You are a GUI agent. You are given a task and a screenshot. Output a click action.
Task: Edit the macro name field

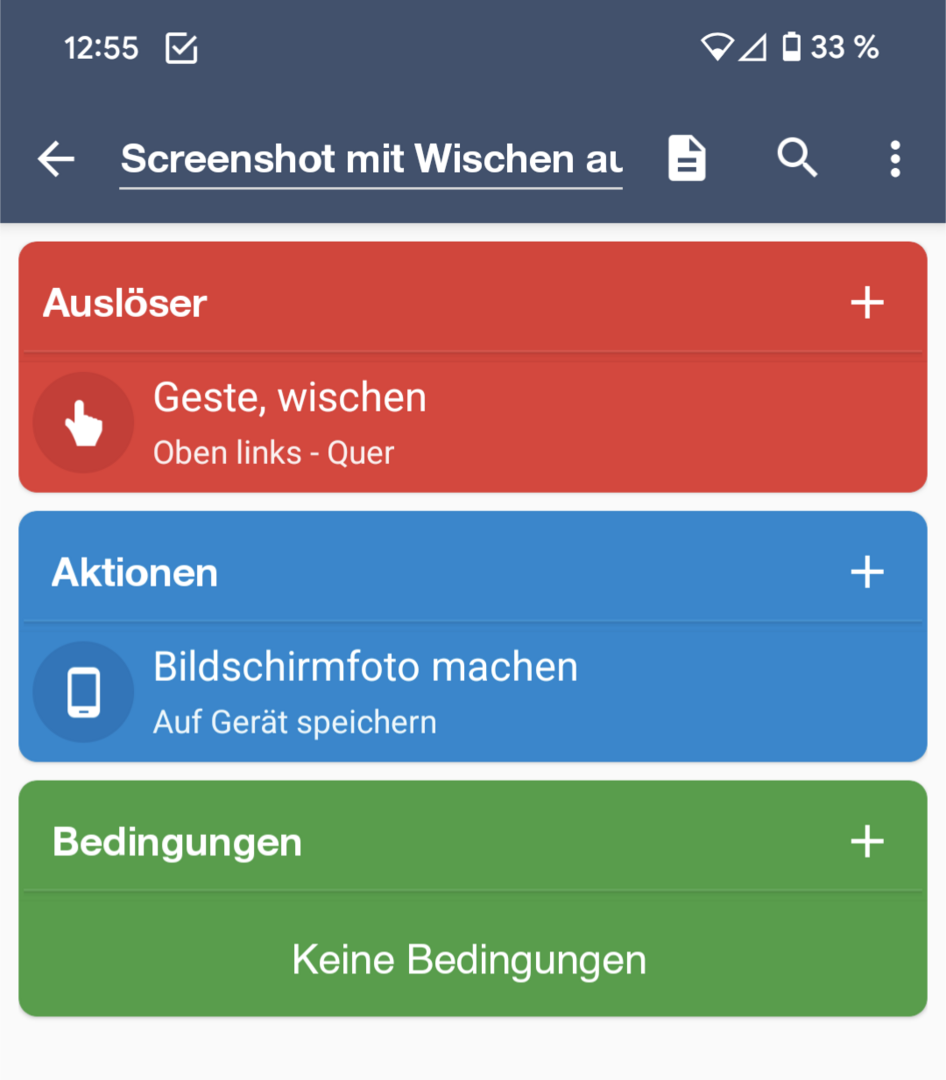click(370, 159)
